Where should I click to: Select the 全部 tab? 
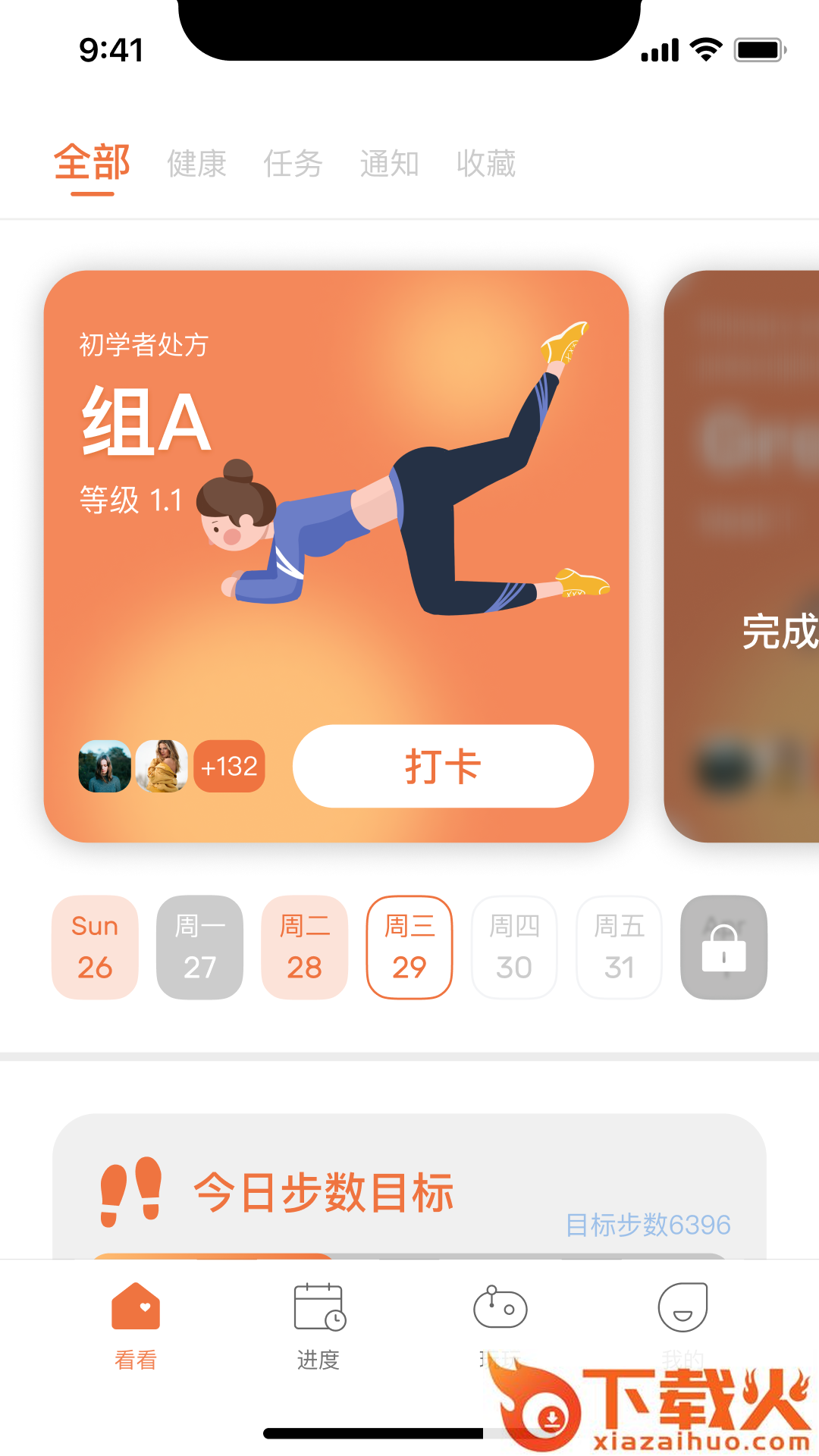click(93, 164)
